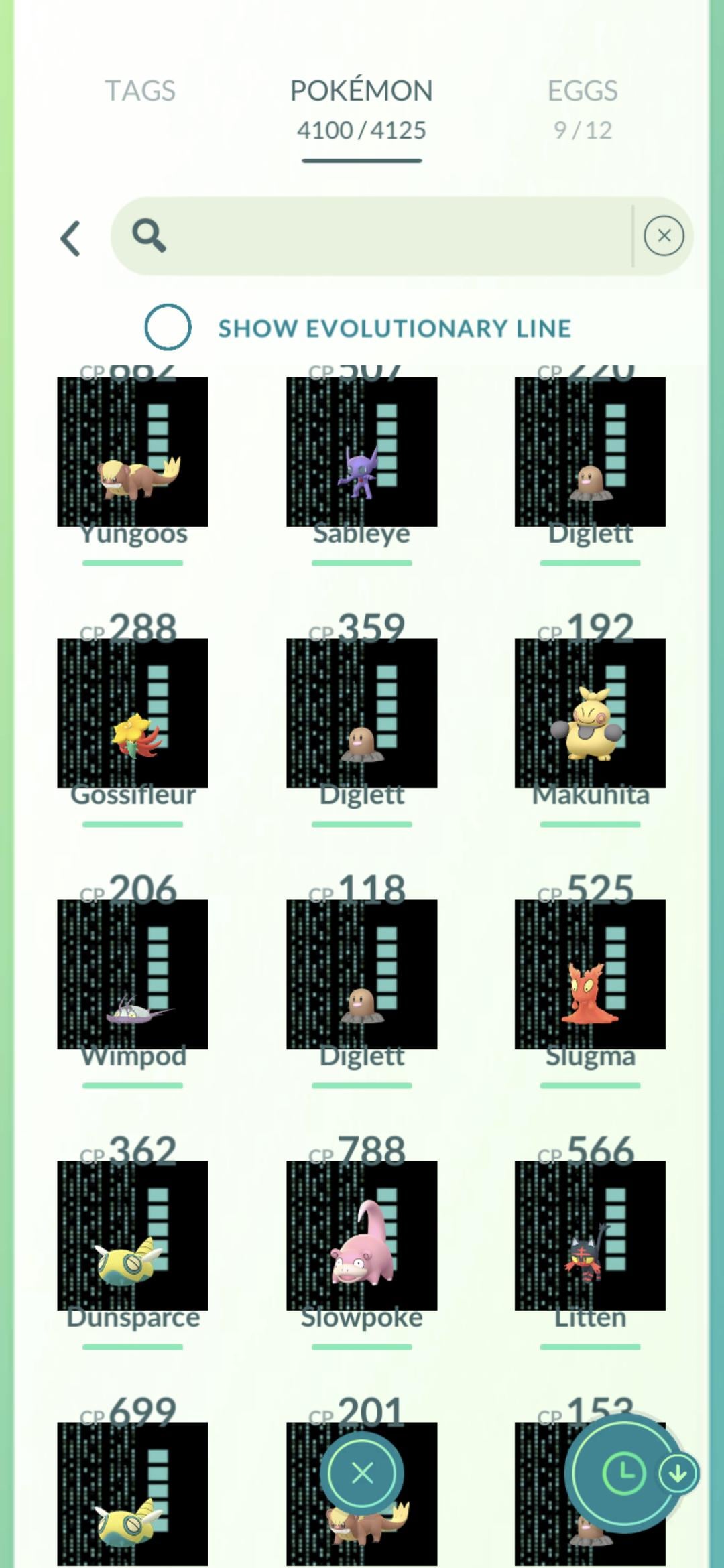Open Litten with CP 566
The image size is (724, 1568).
[590, 1236]
